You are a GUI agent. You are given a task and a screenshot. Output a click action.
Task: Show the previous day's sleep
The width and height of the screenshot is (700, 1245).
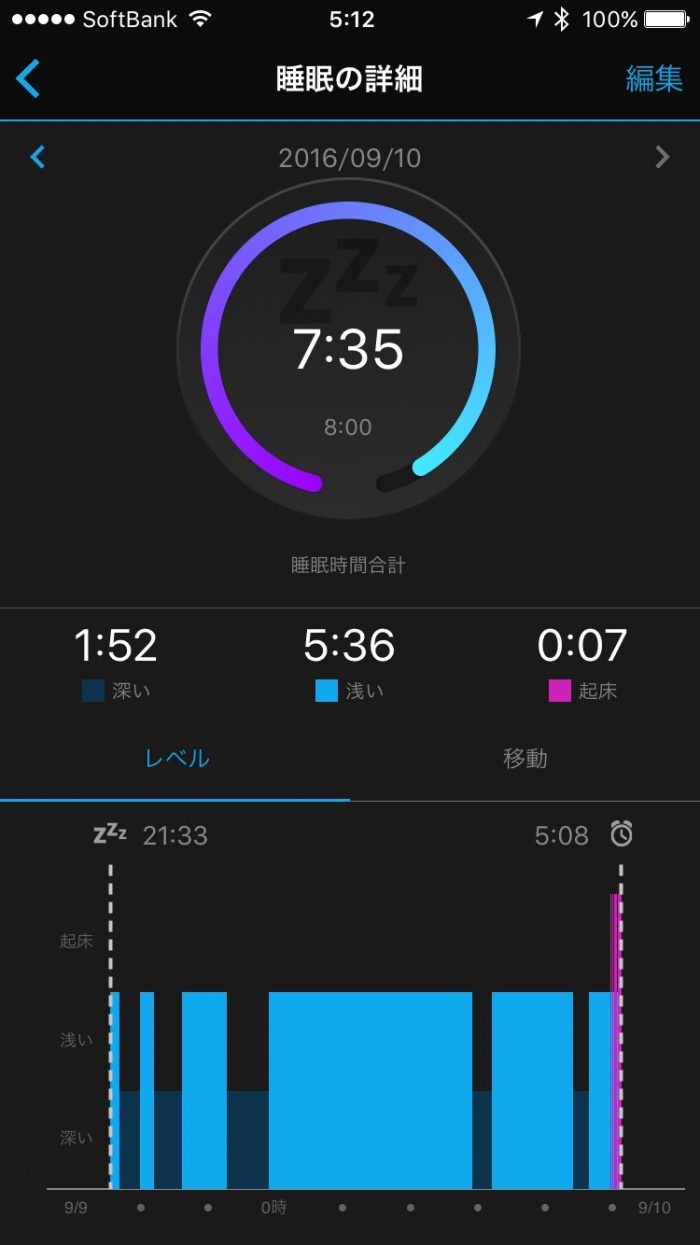coord(38,157)
